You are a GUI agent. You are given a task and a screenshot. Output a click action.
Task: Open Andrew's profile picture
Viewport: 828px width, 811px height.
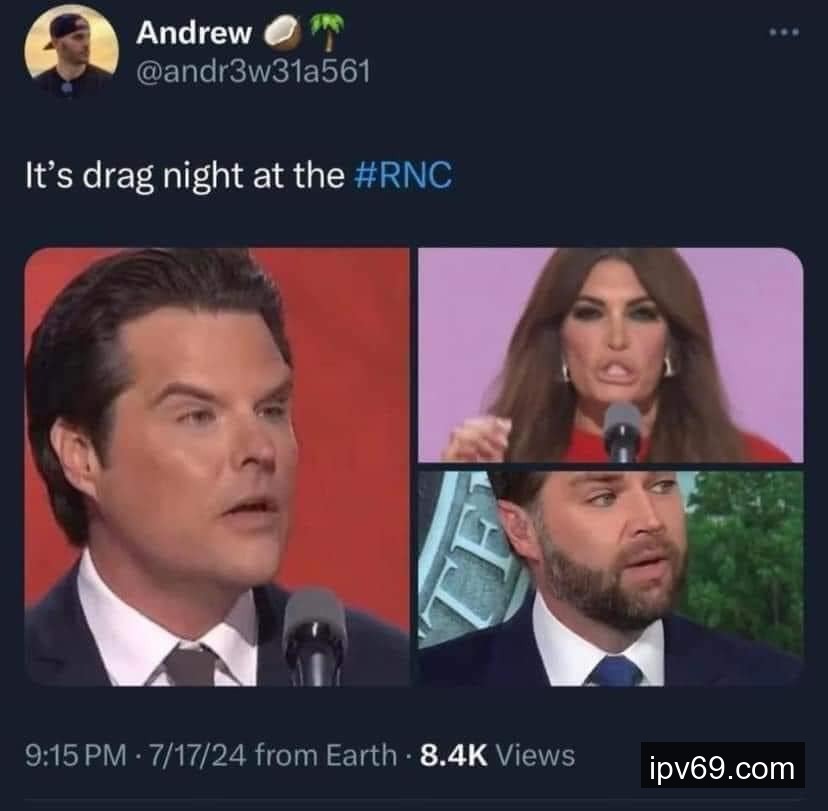pos(70,52)
